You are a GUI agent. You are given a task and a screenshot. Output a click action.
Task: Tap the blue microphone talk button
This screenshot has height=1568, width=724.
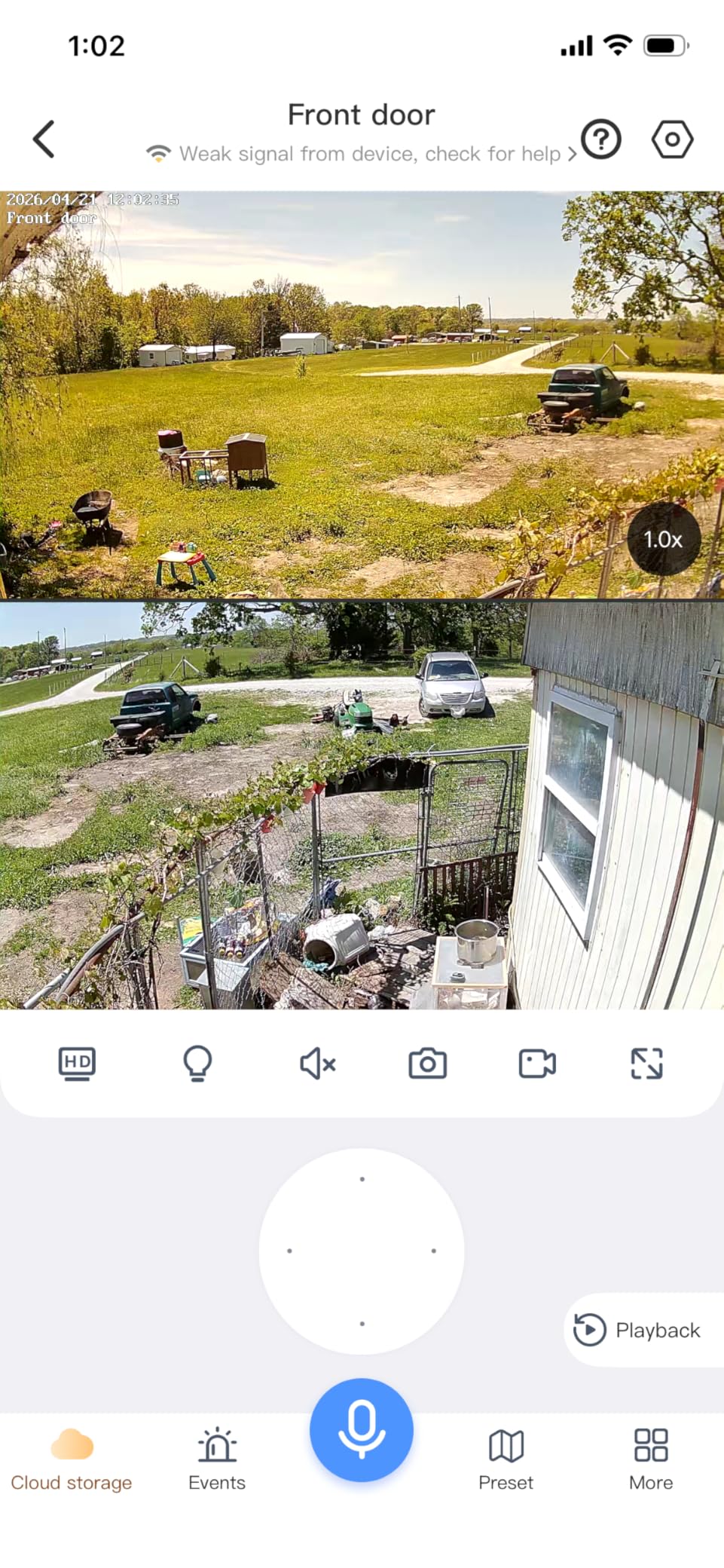(x=362, y=1430)
